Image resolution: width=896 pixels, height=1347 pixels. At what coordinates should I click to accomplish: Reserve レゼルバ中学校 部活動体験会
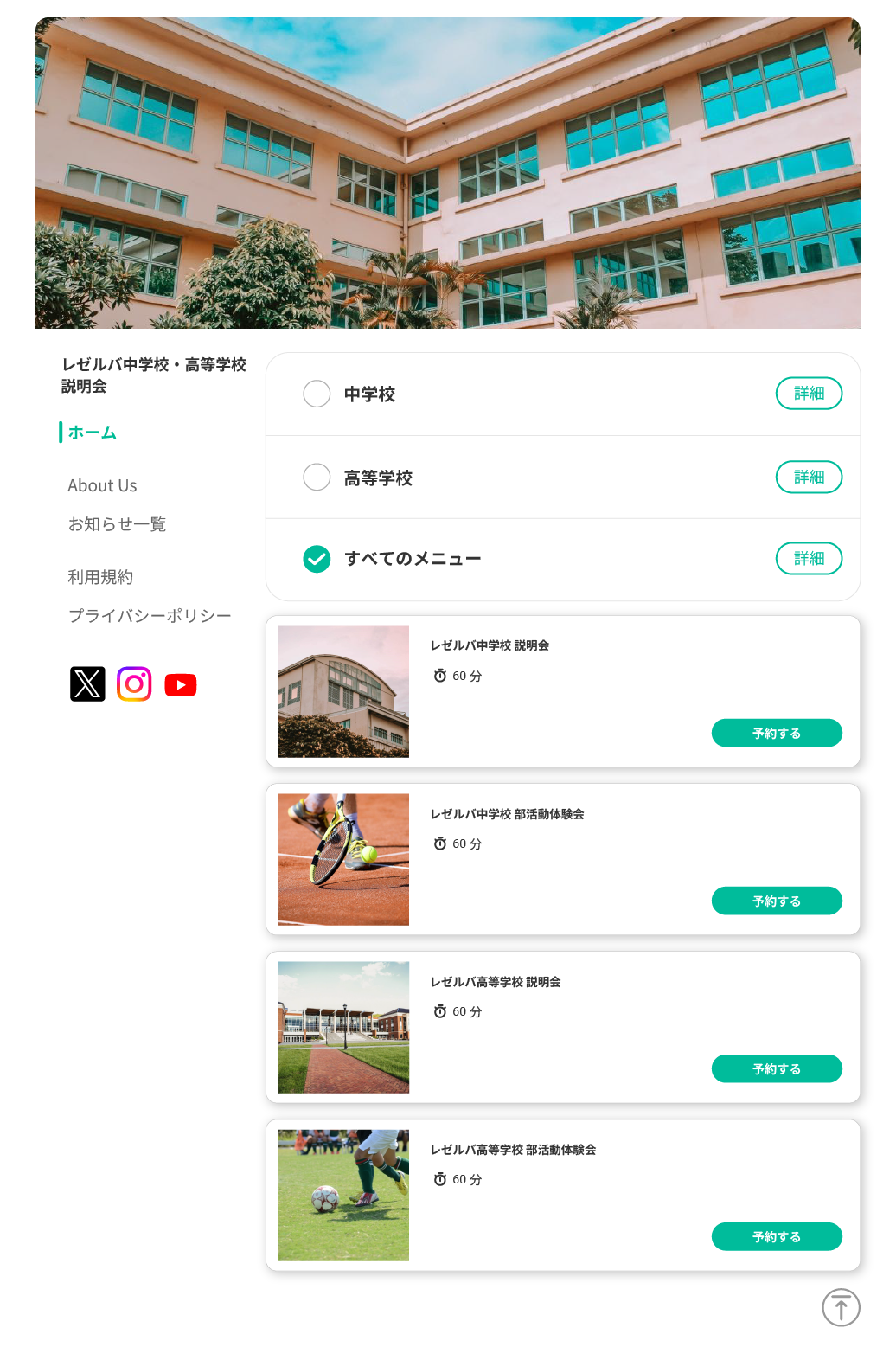coord(776,901)
